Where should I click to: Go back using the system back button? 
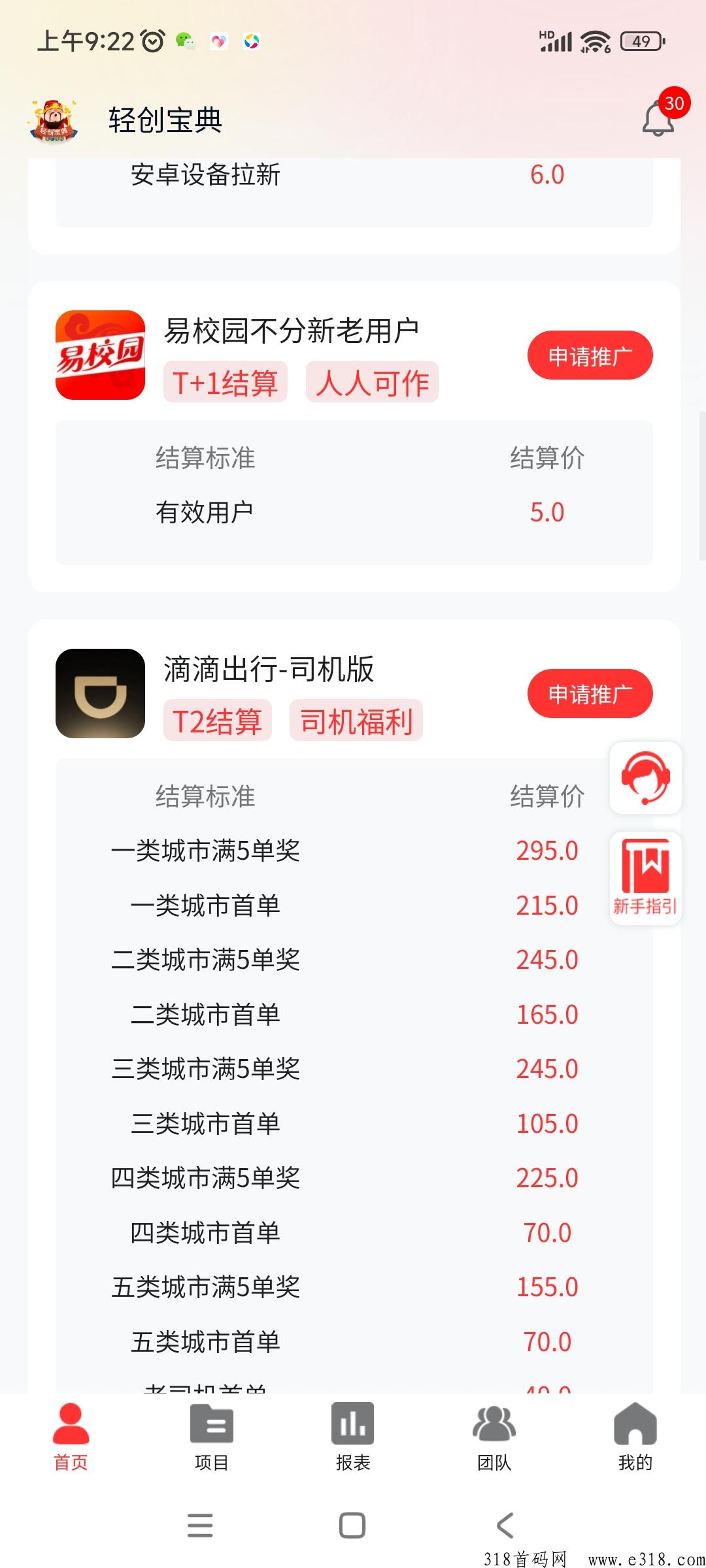505,1526
